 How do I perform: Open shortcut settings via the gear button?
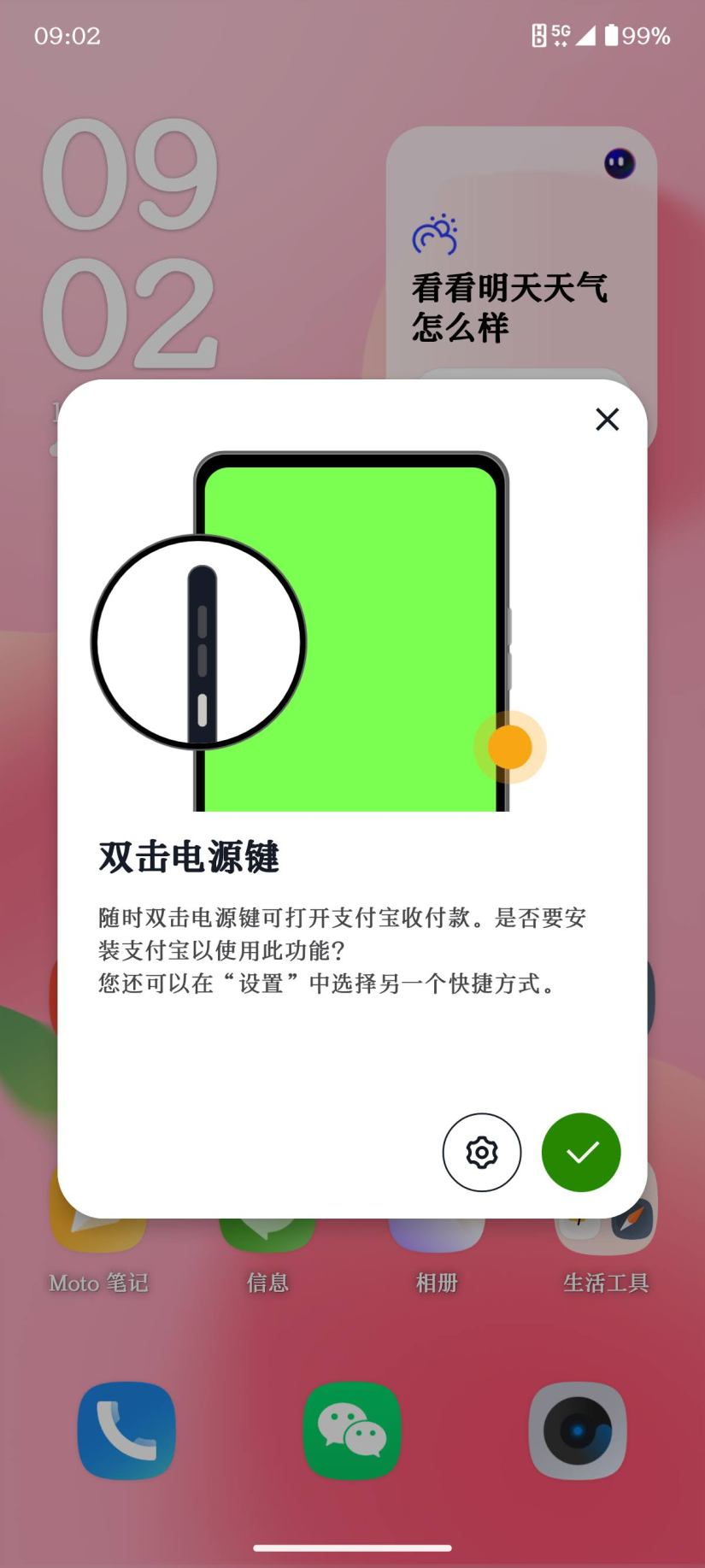point(482,1152)
